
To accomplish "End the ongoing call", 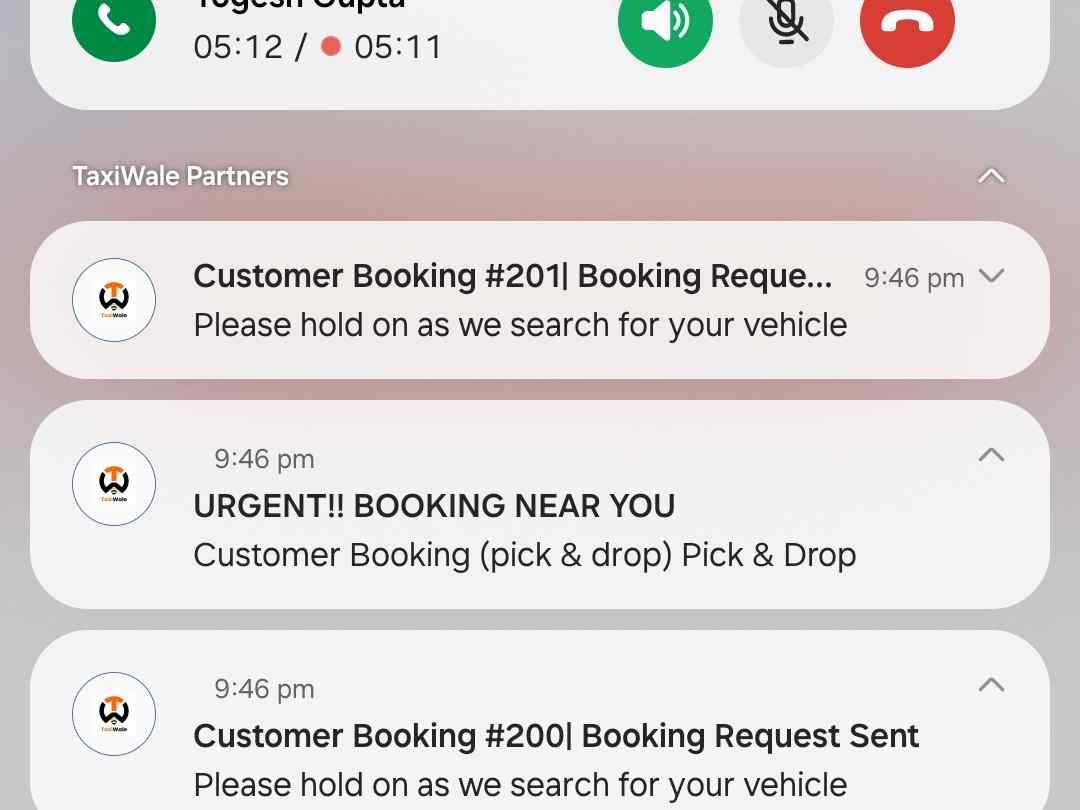I will pyautogui.click(x=907, y=22).
